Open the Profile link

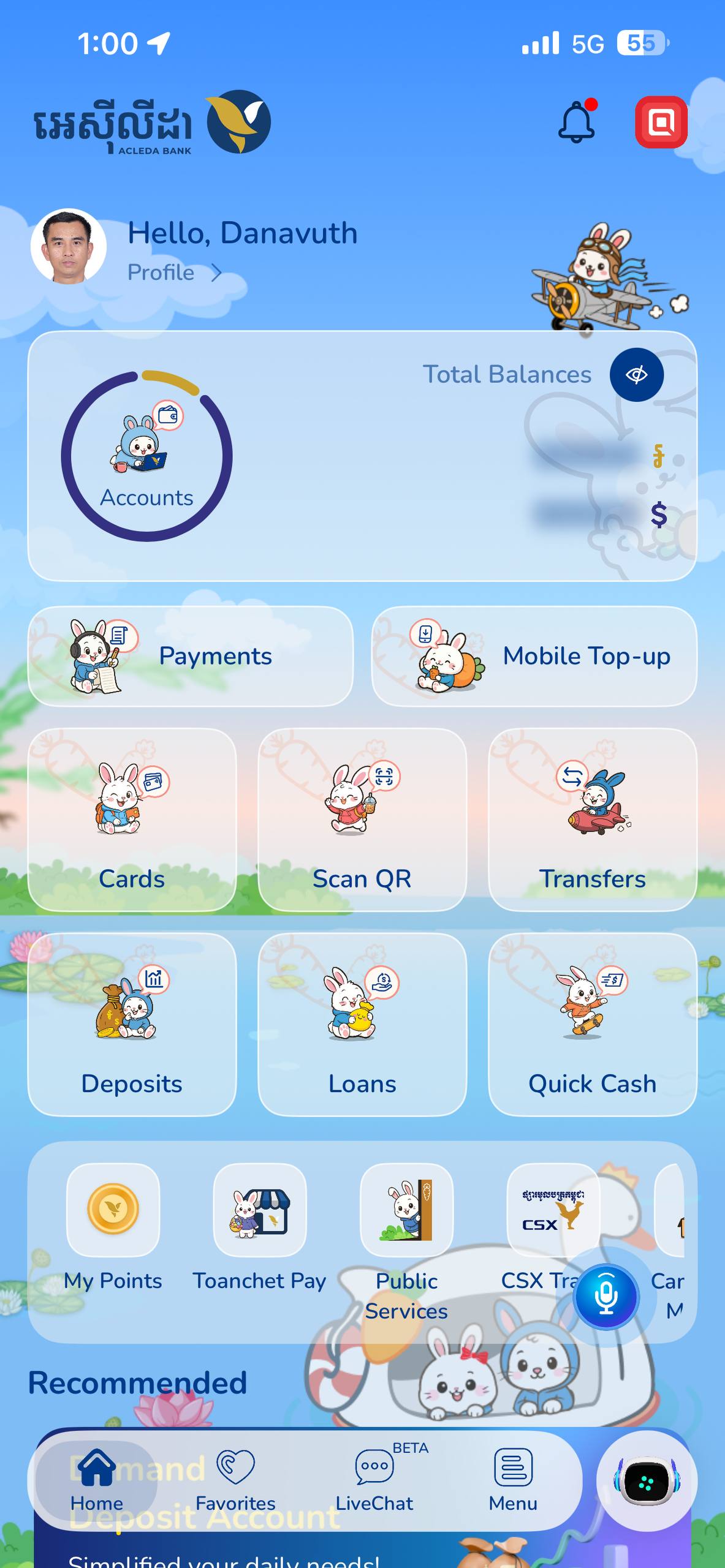coord(174,273)
